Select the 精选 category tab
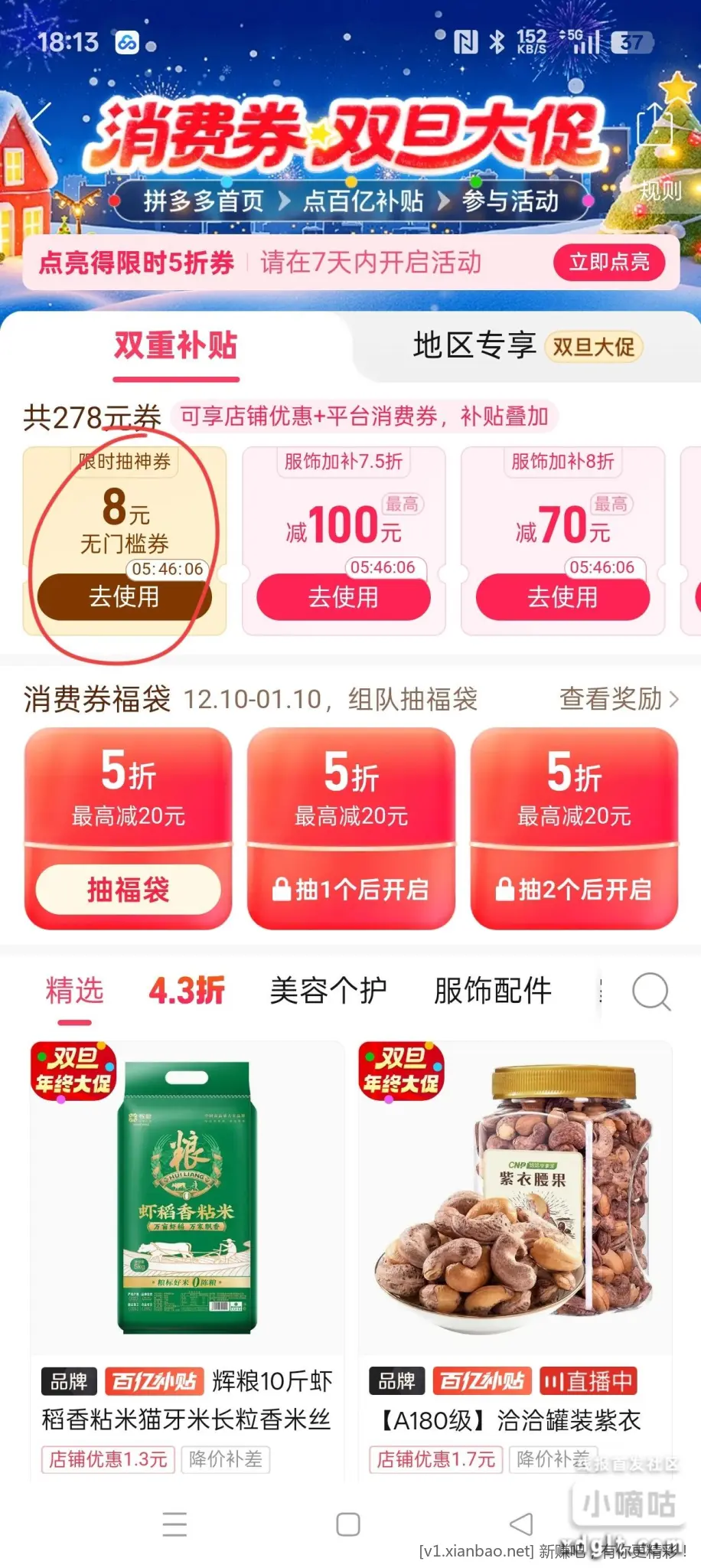 (x=74, y=991)
